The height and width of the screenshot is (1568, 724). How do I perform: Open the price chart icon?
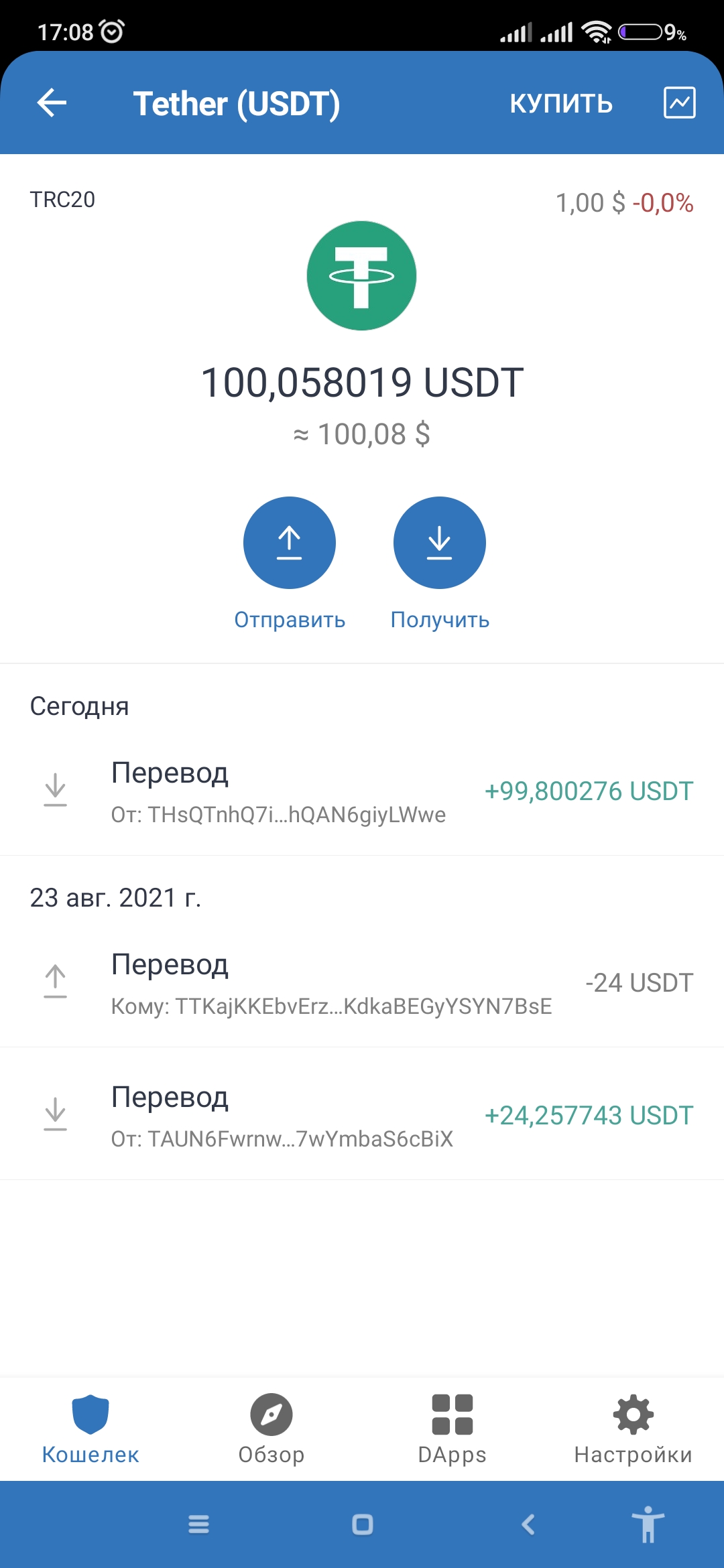pos(679,103)
